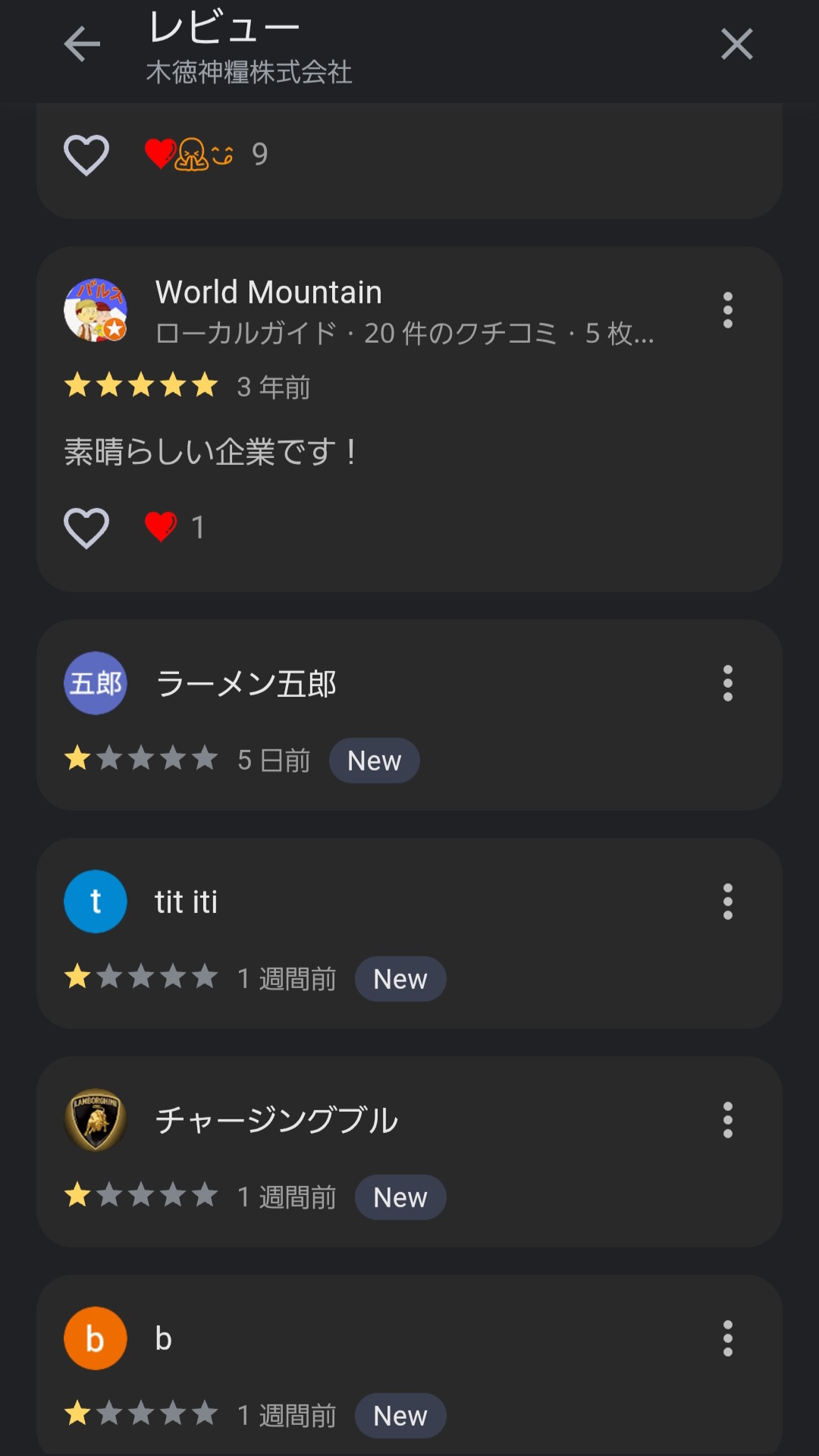Open options menu for ラーメン五郎's review
This screenshot has height=1456, width=819.
(727, 683)
